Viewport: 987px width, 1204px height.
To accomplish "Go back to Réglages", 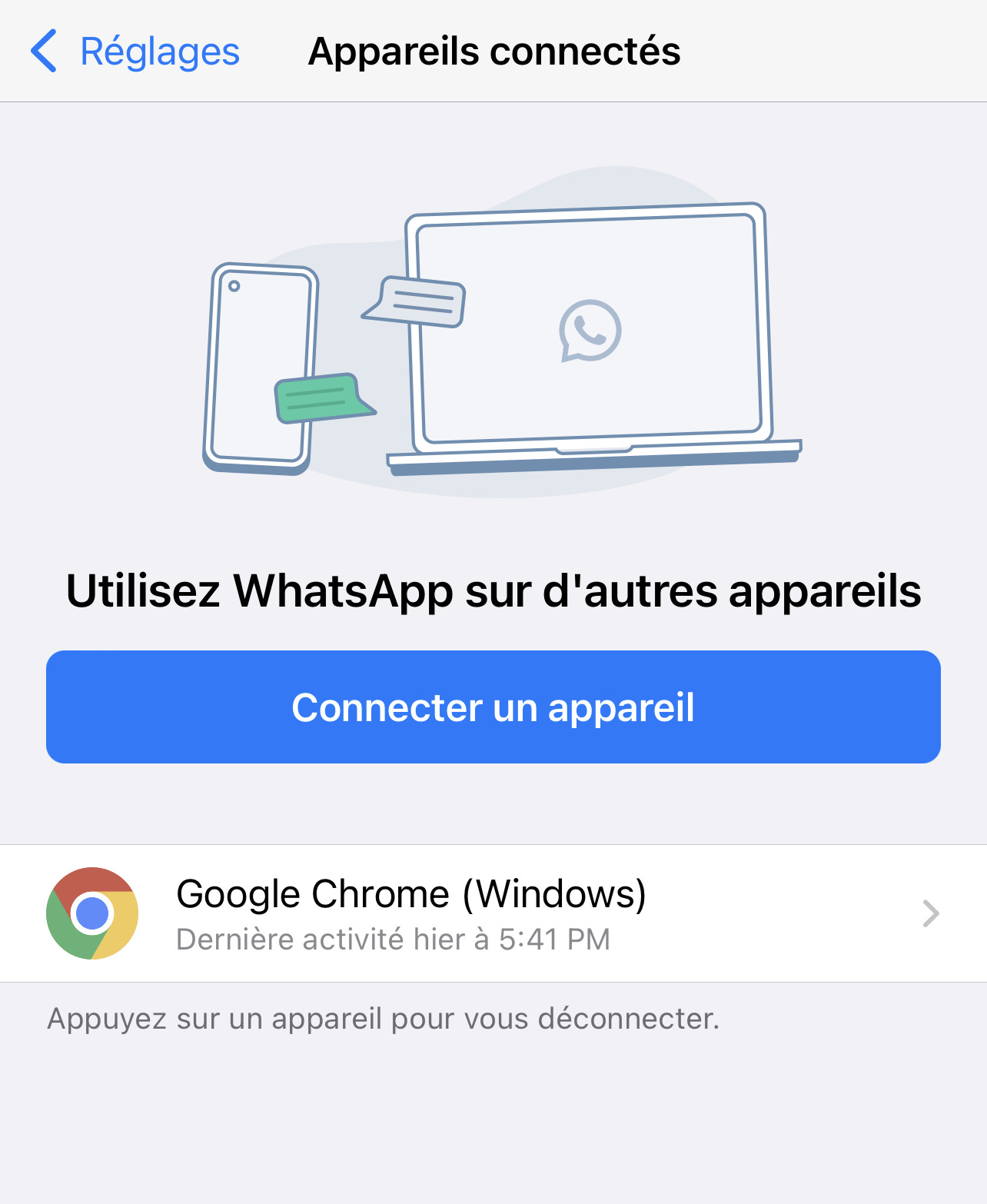I will coord(135,52).
